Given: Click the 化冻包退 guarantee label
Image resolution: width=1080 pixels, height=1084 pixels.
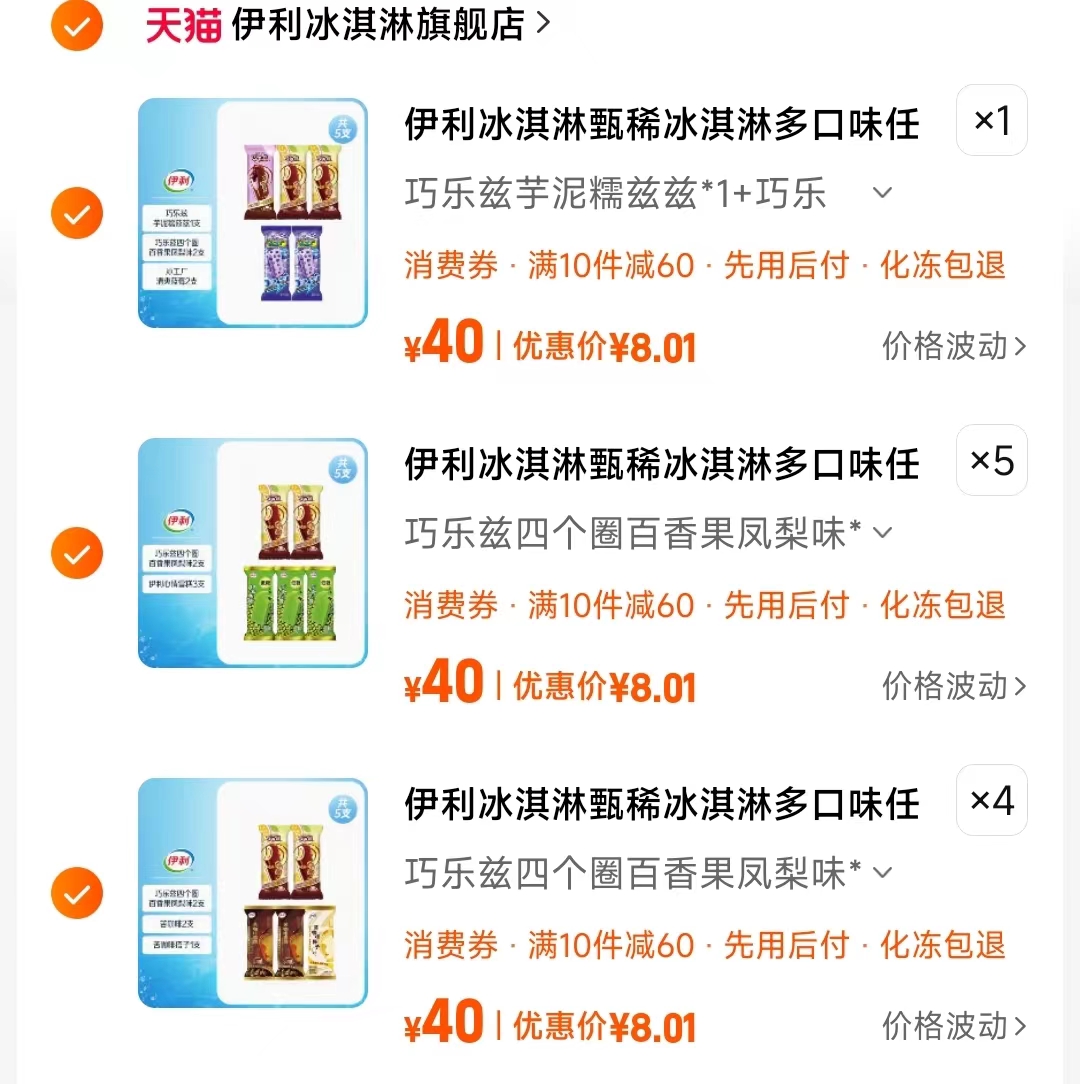Looking at the screenshot, I should (941, 266).
